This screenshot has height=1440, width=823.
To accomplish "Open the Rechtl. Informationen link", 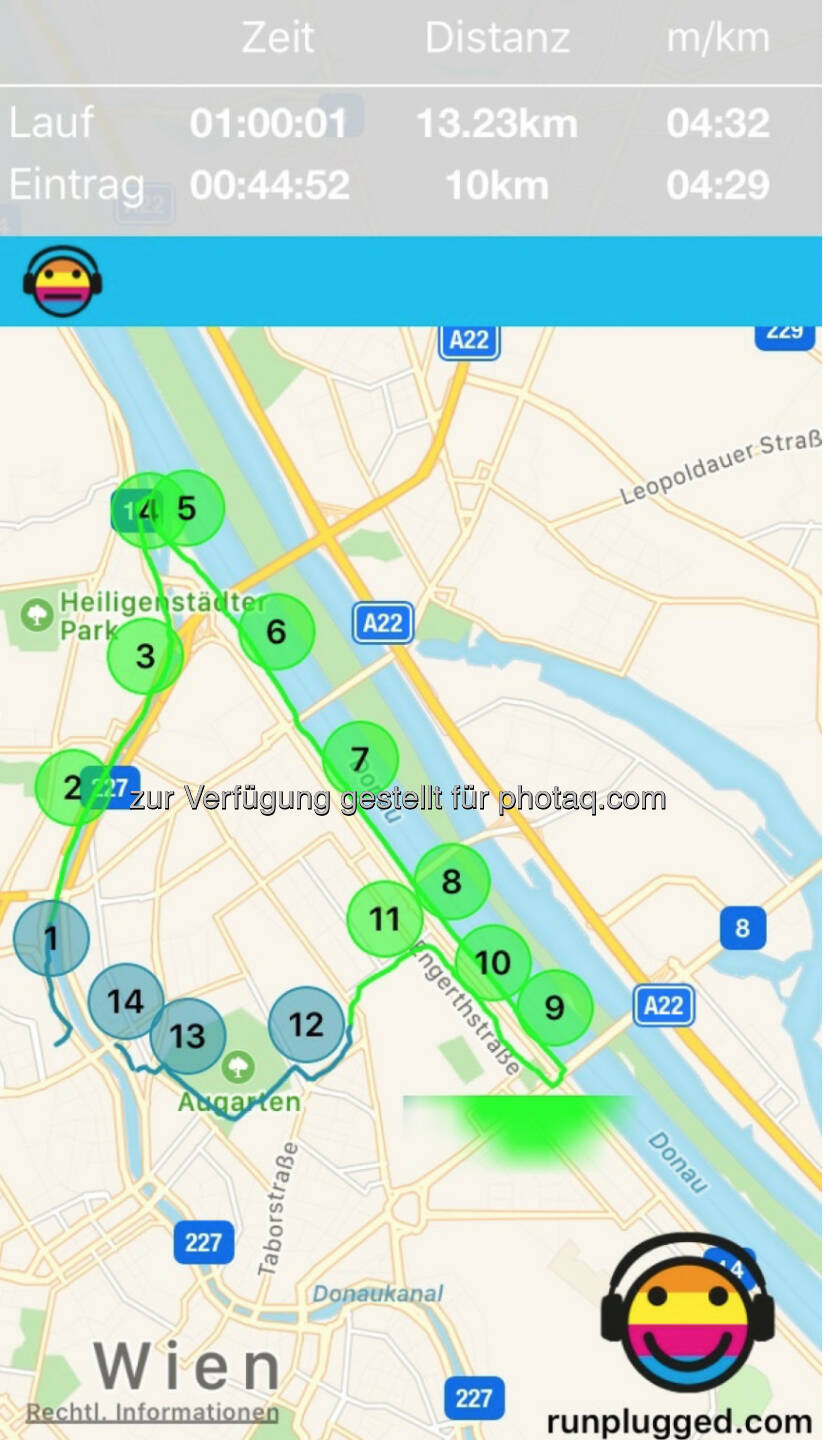I will 152,1412.
